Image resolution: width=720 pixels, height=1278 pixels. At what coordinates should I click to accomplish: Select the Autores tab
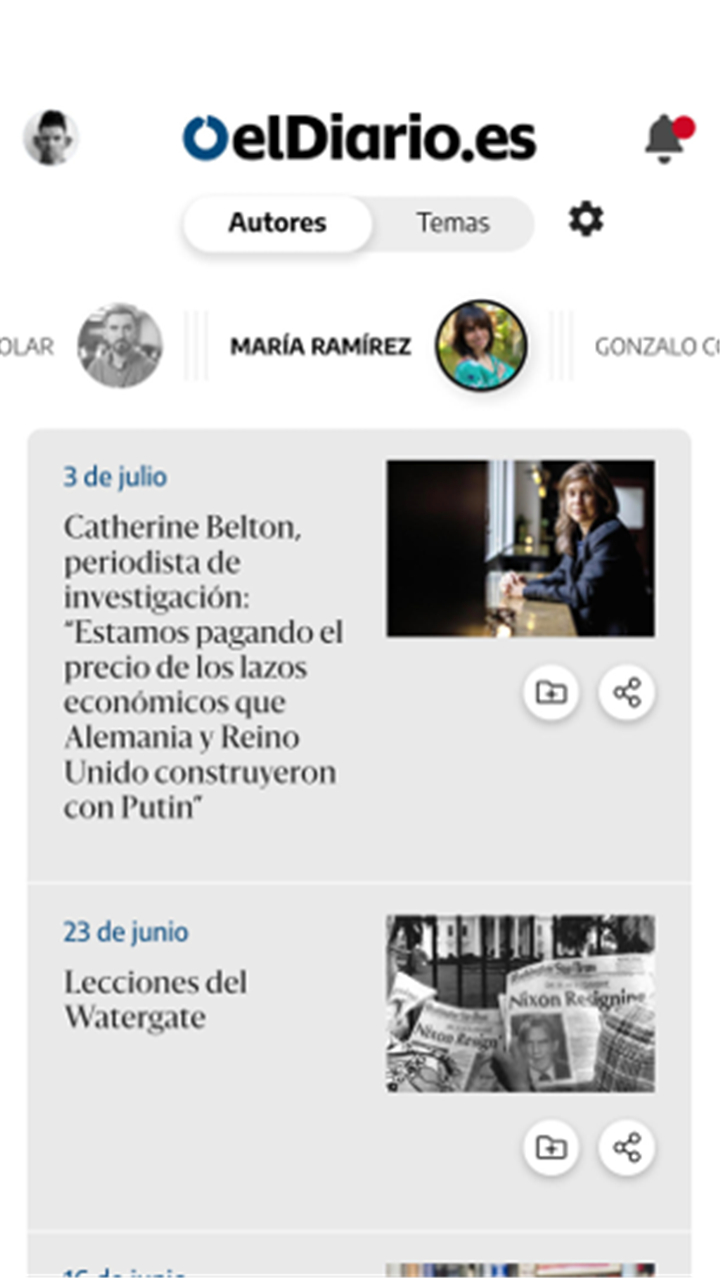click(x=277, y=223)
